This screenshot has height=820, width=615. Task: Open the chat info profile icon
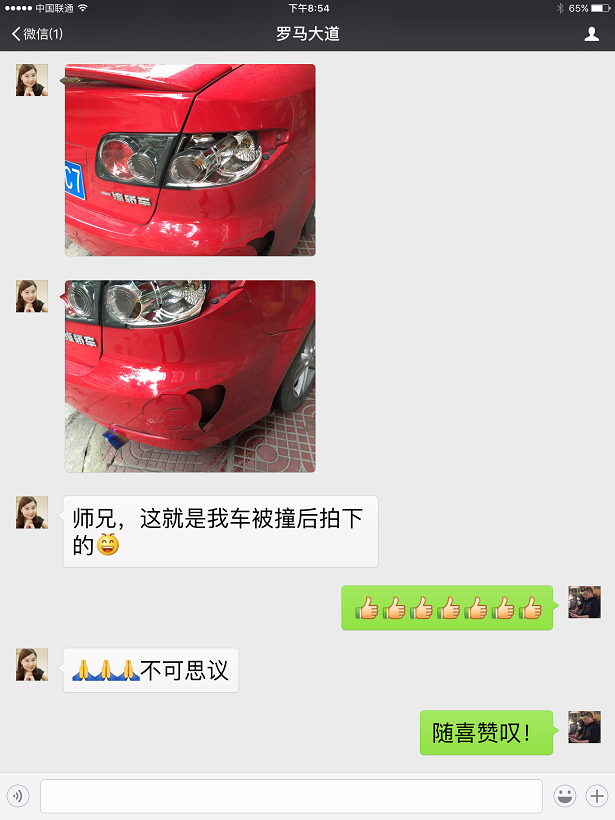pyautogui.click(x=591, y=34)
